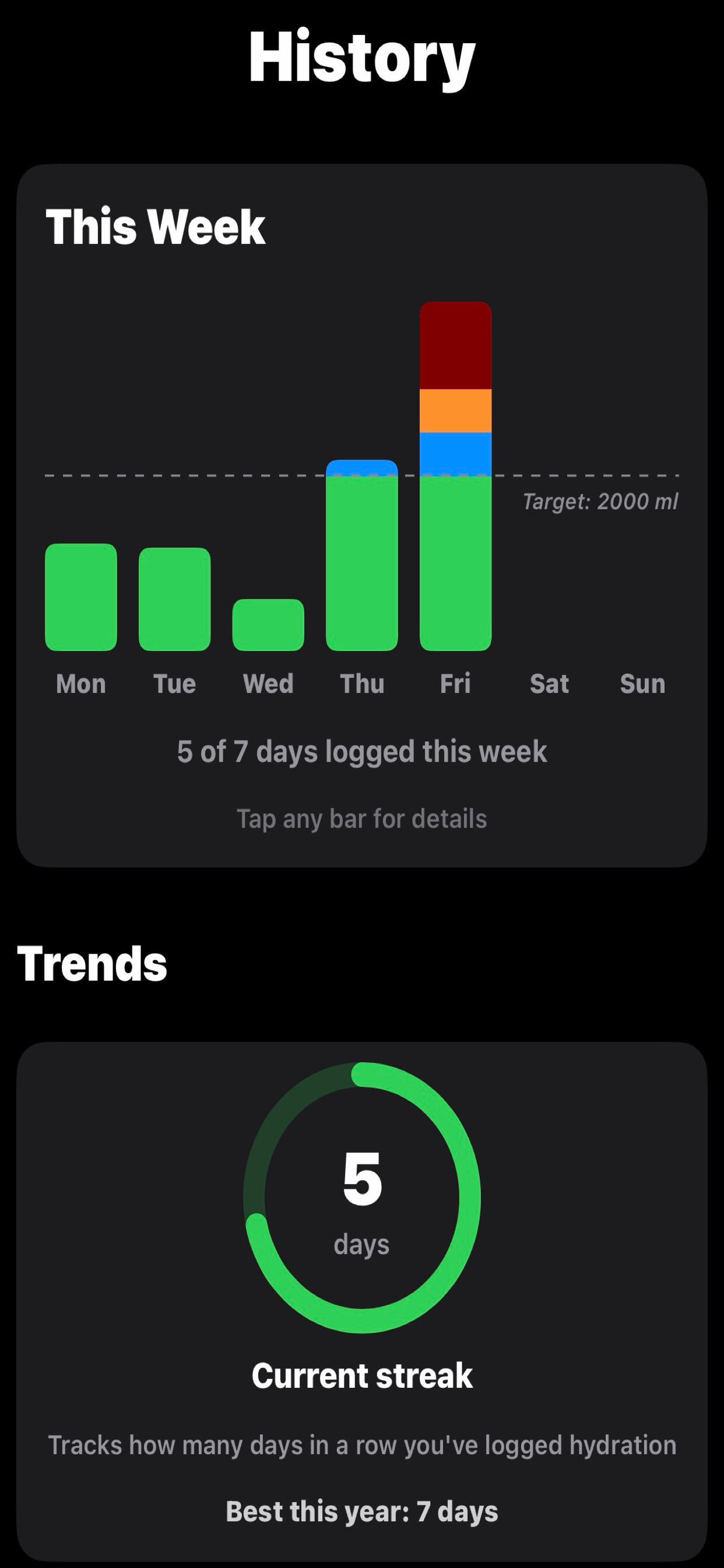Tap Wednesday's bar for details

pos(268,625)
